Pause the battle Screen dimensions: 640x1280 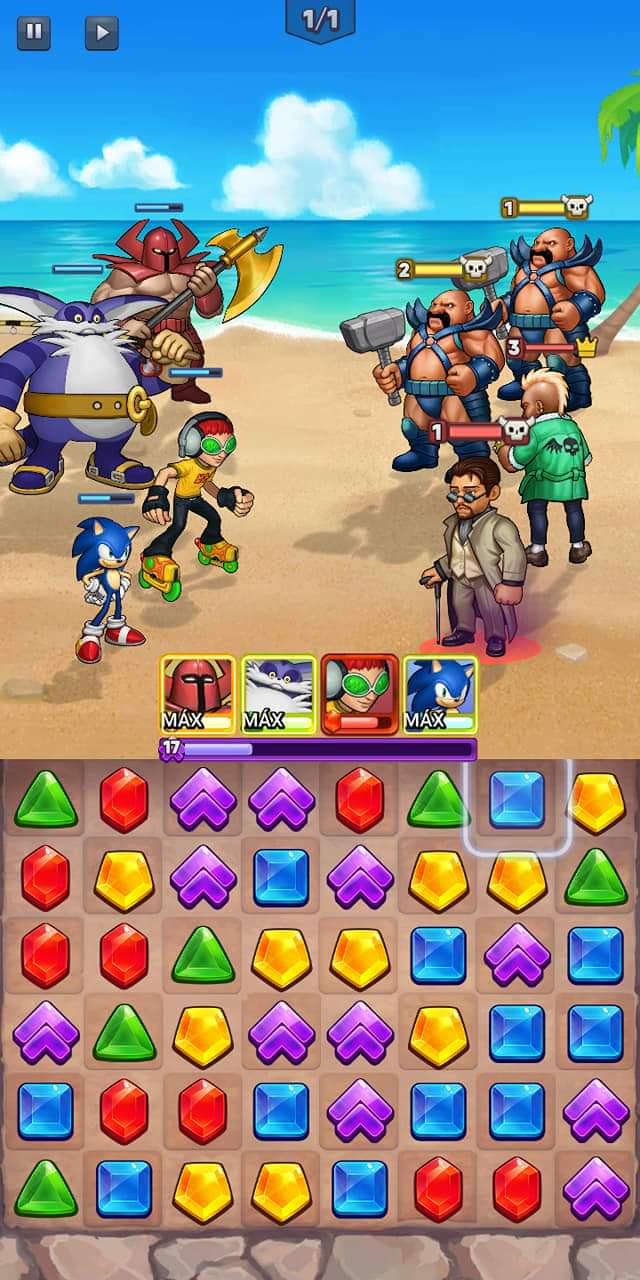[x=34, y=33]
